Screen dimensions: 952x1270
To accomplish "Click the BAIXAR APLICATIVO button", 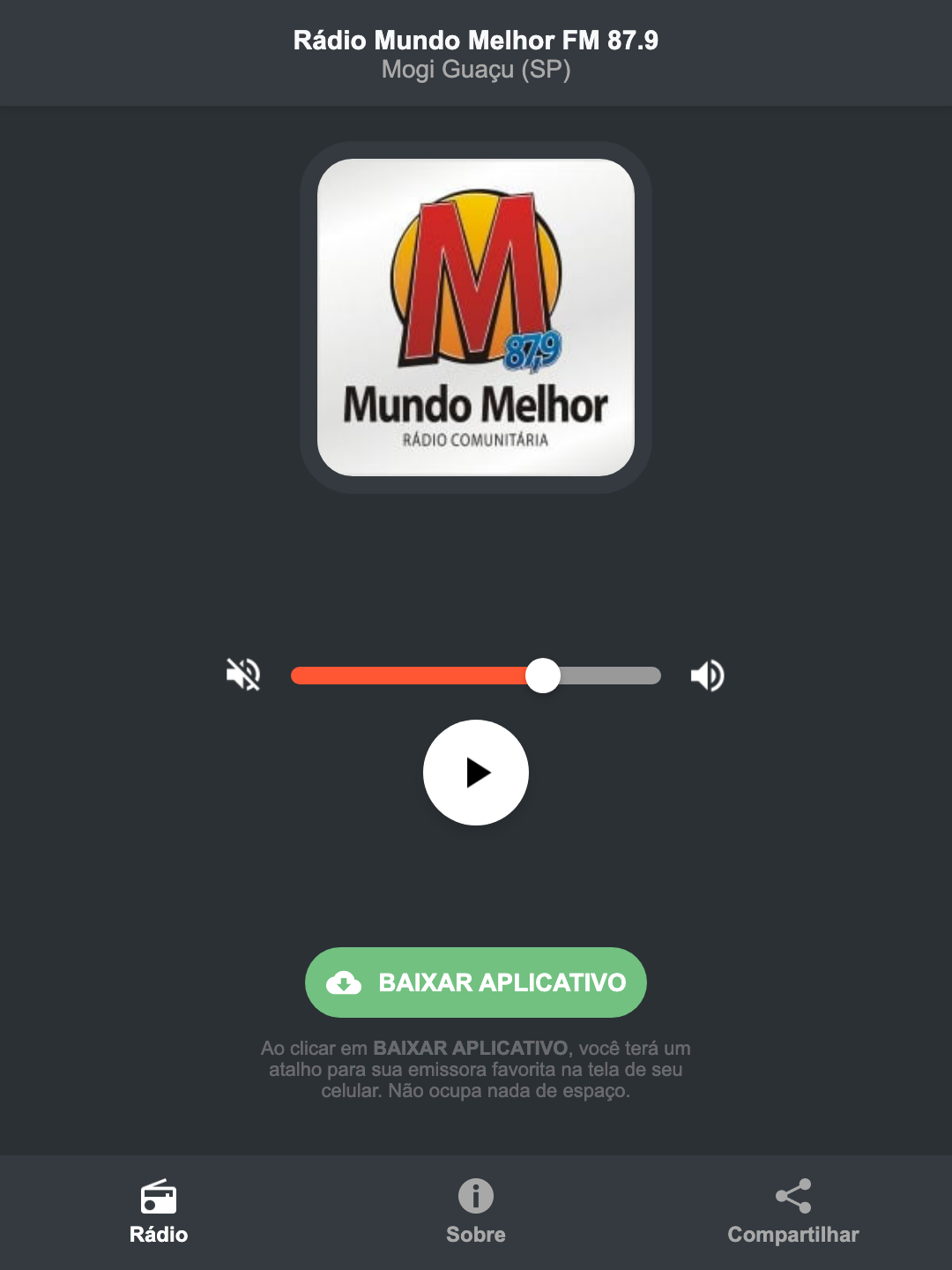I will (x=475, y=982).
